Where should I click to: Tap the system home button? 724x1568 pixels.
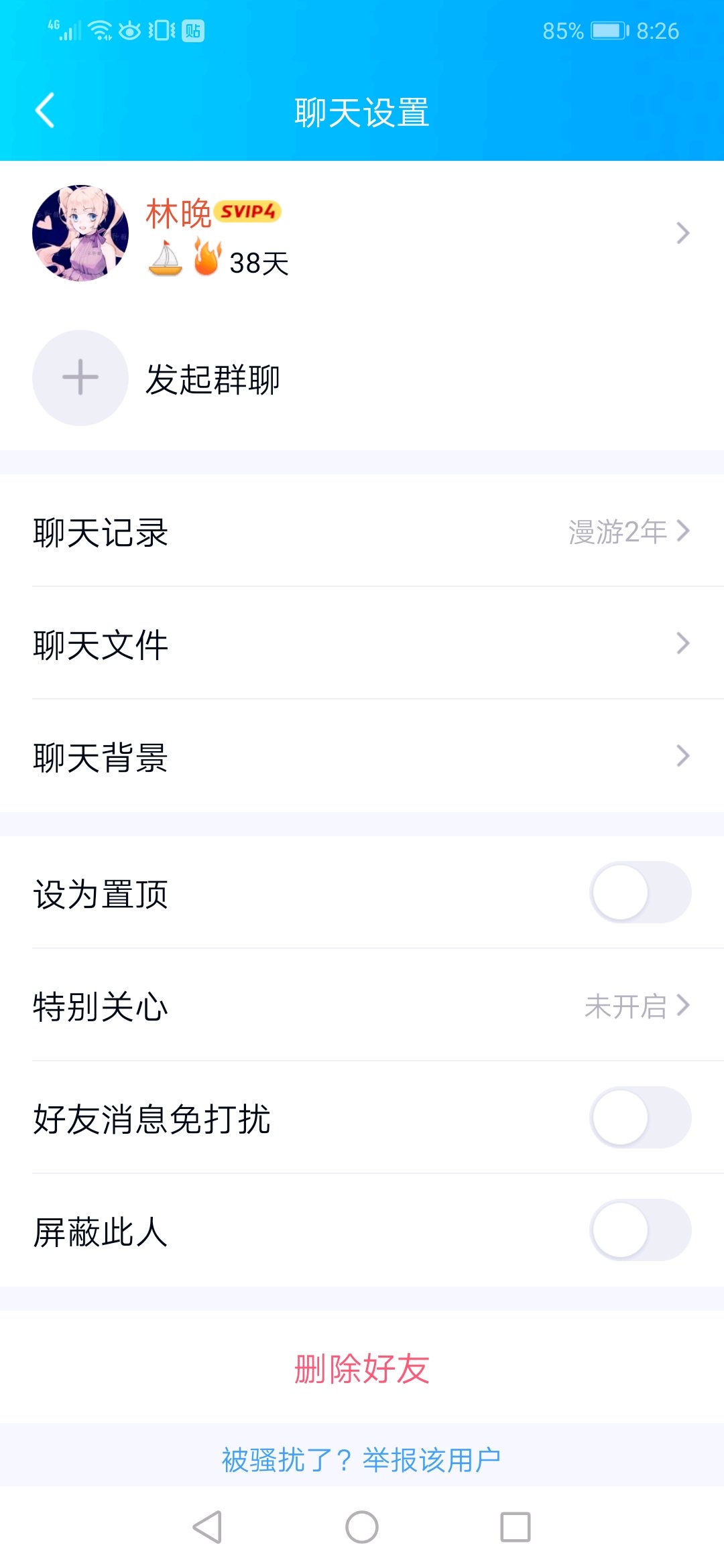[x=362, y=1527]
